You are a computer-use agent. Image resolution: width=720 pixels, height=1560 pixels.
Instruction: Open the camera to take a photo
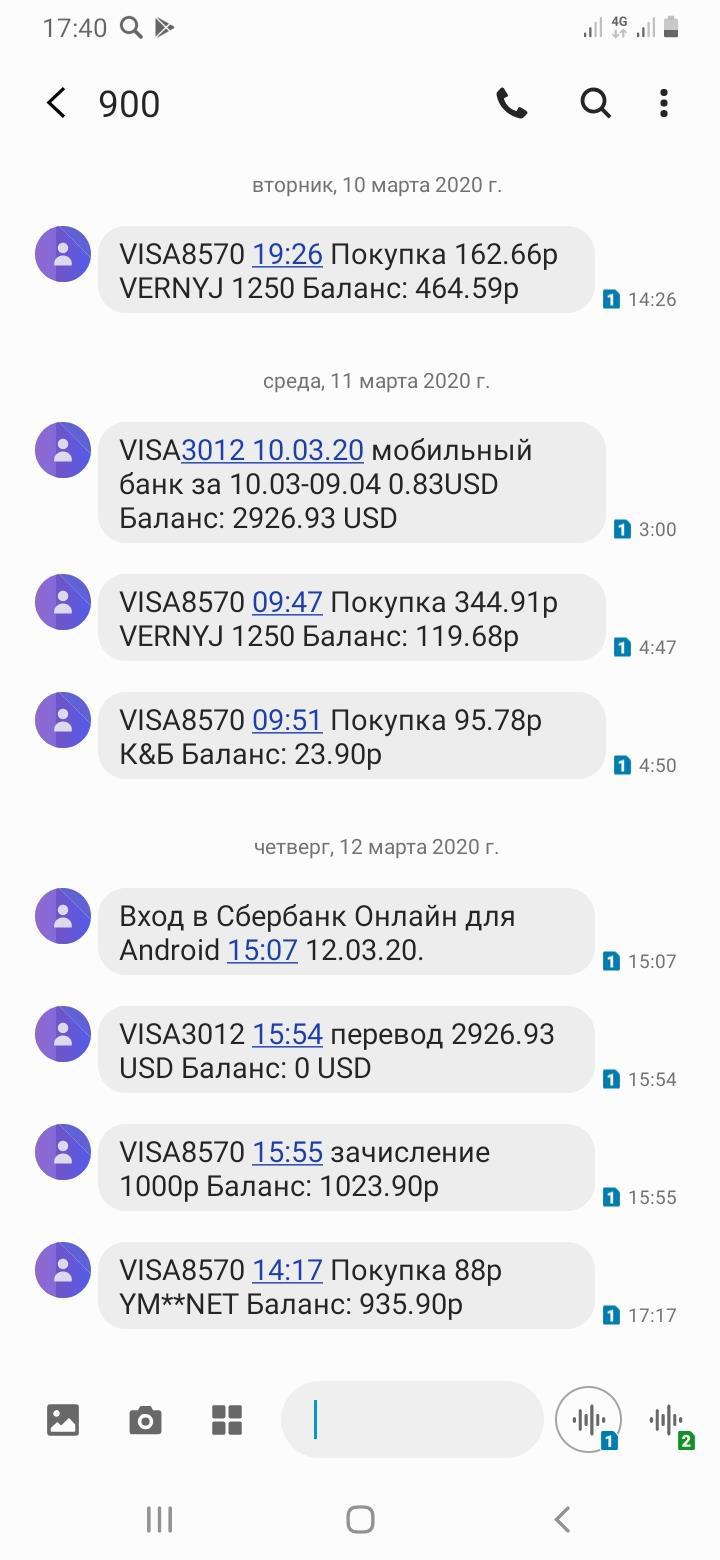click(x=145, y=1420)
